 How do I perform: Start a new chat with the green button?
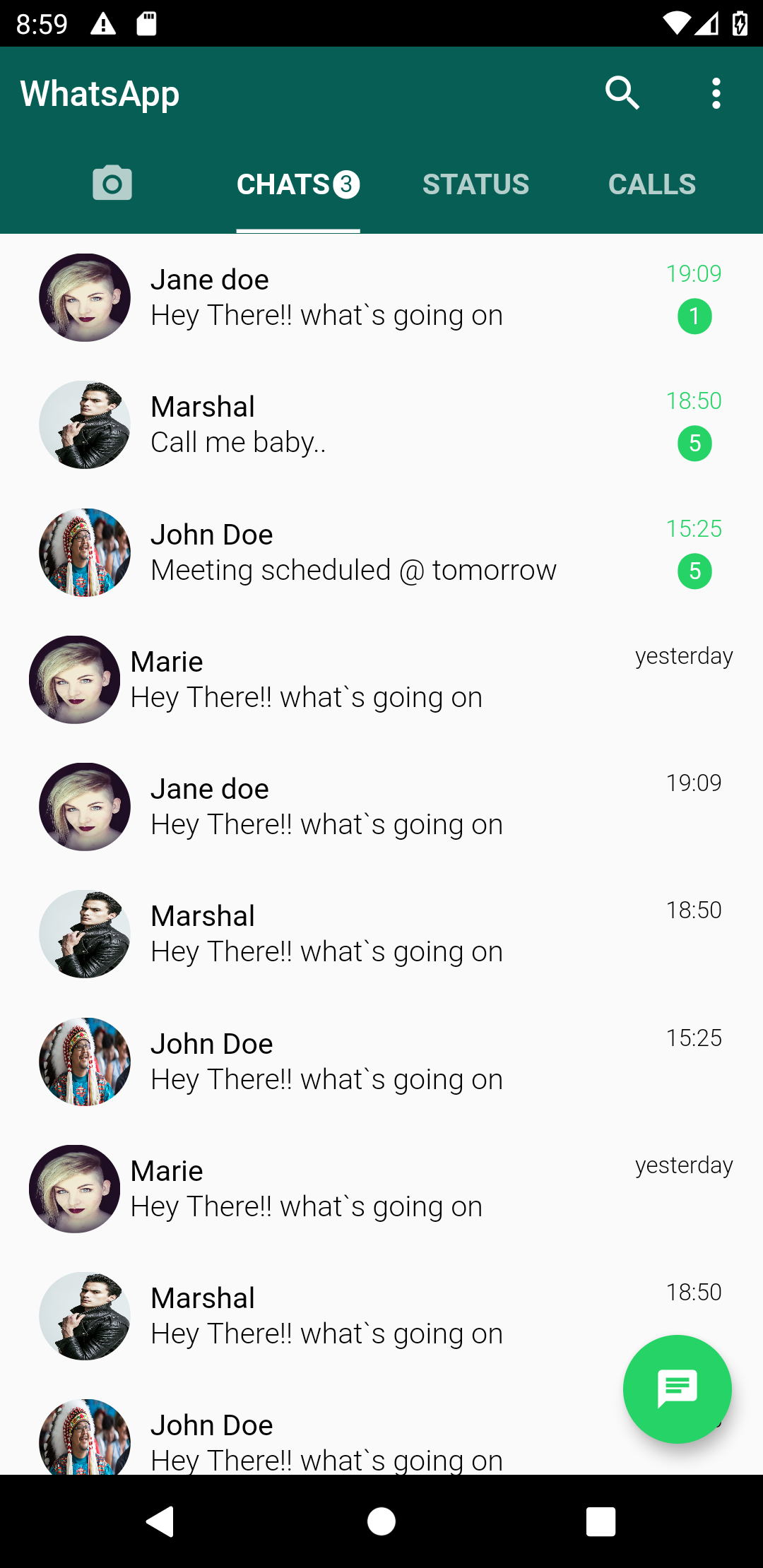coord(677,1389)
